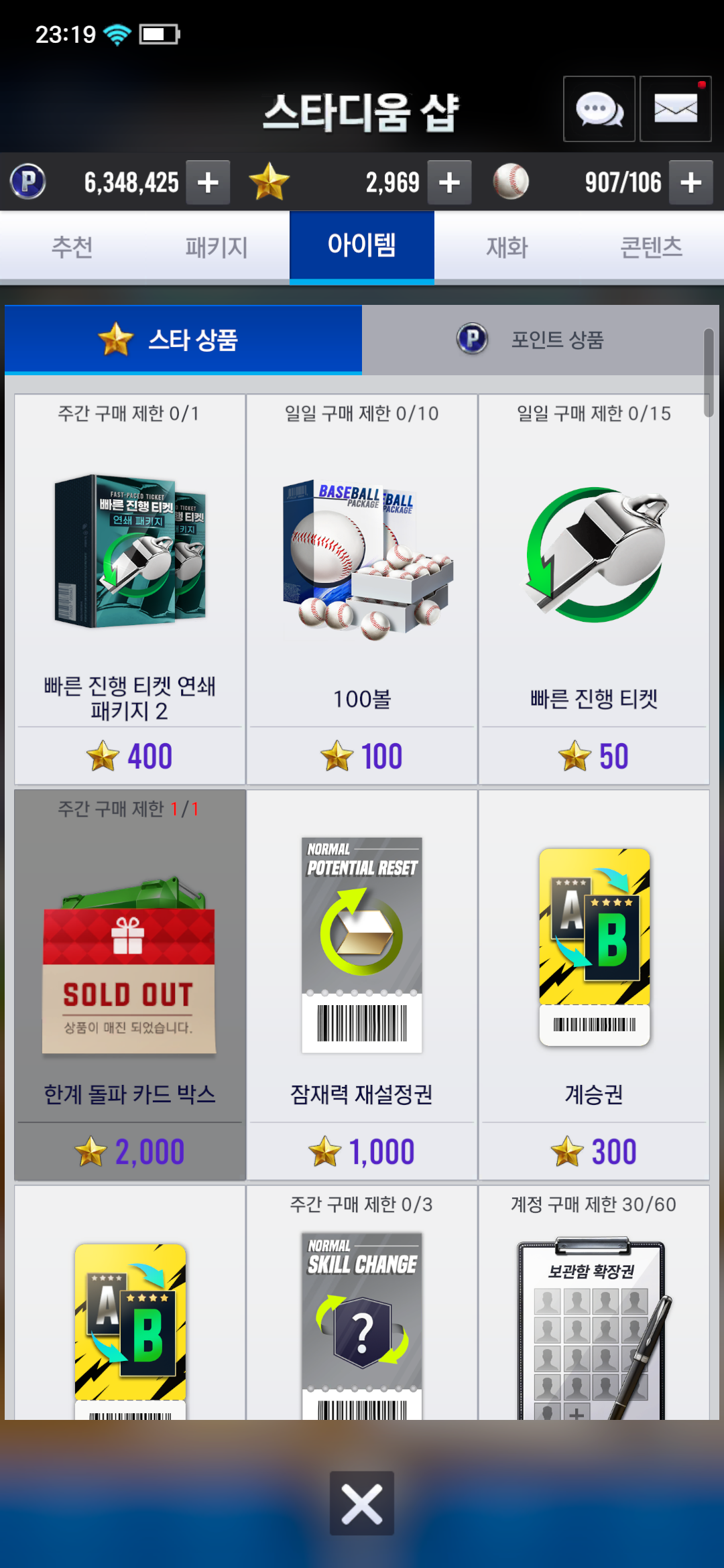Switch to the 재화 tab
This screenshot has height=1568, width=724.
coord(507,247)
